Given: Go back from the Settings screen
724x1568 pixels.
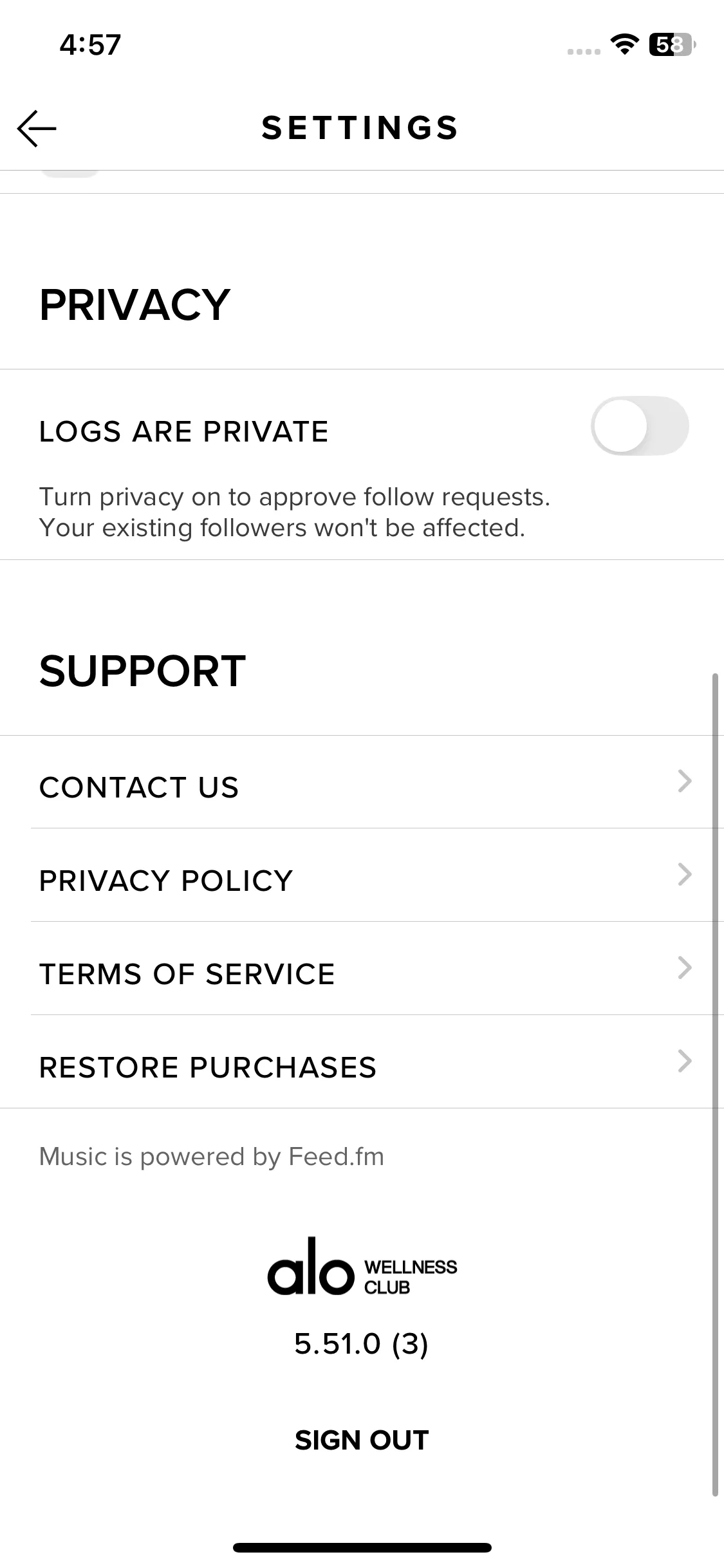Looking at the screenshot, I should pos(37,128).
